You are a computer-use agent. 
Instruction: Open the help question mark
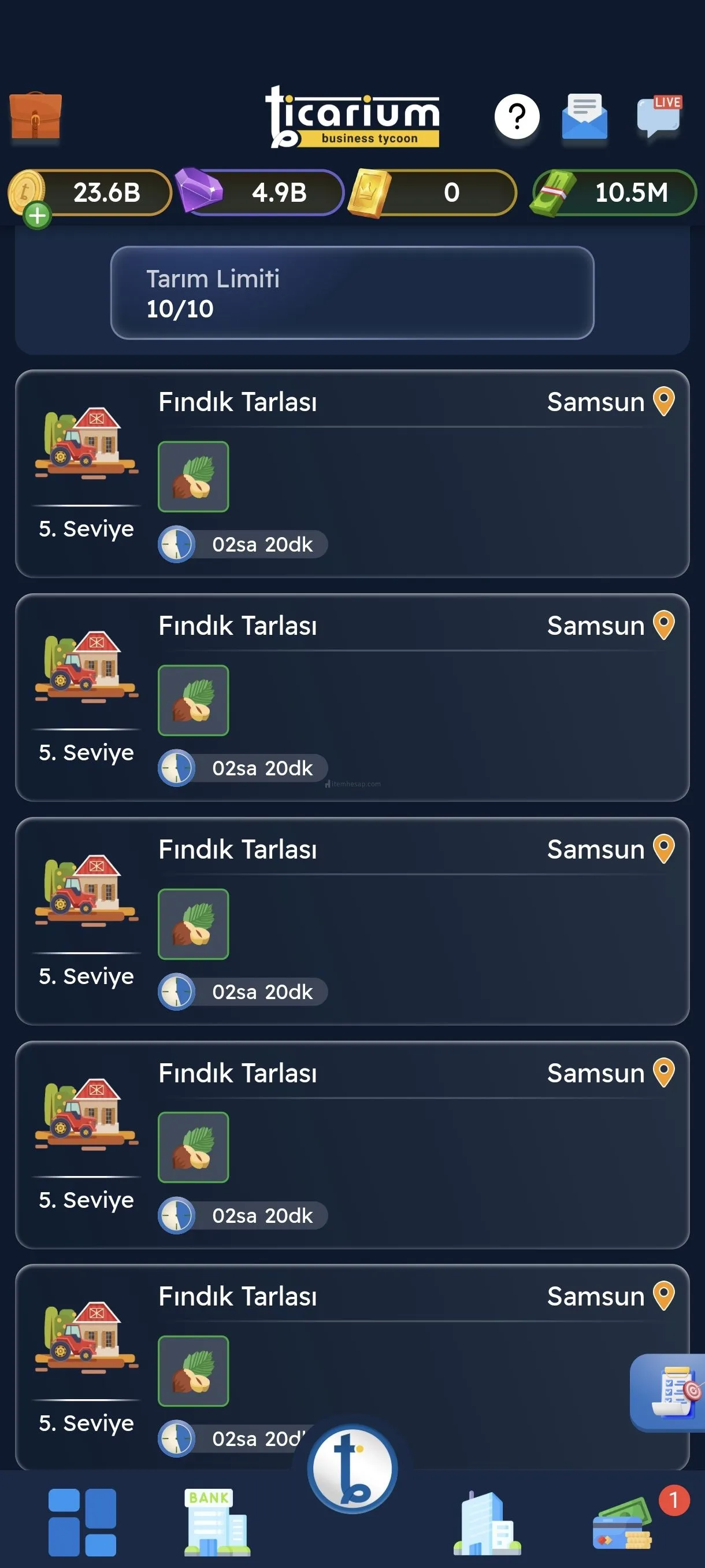click(x=517, y=116)
